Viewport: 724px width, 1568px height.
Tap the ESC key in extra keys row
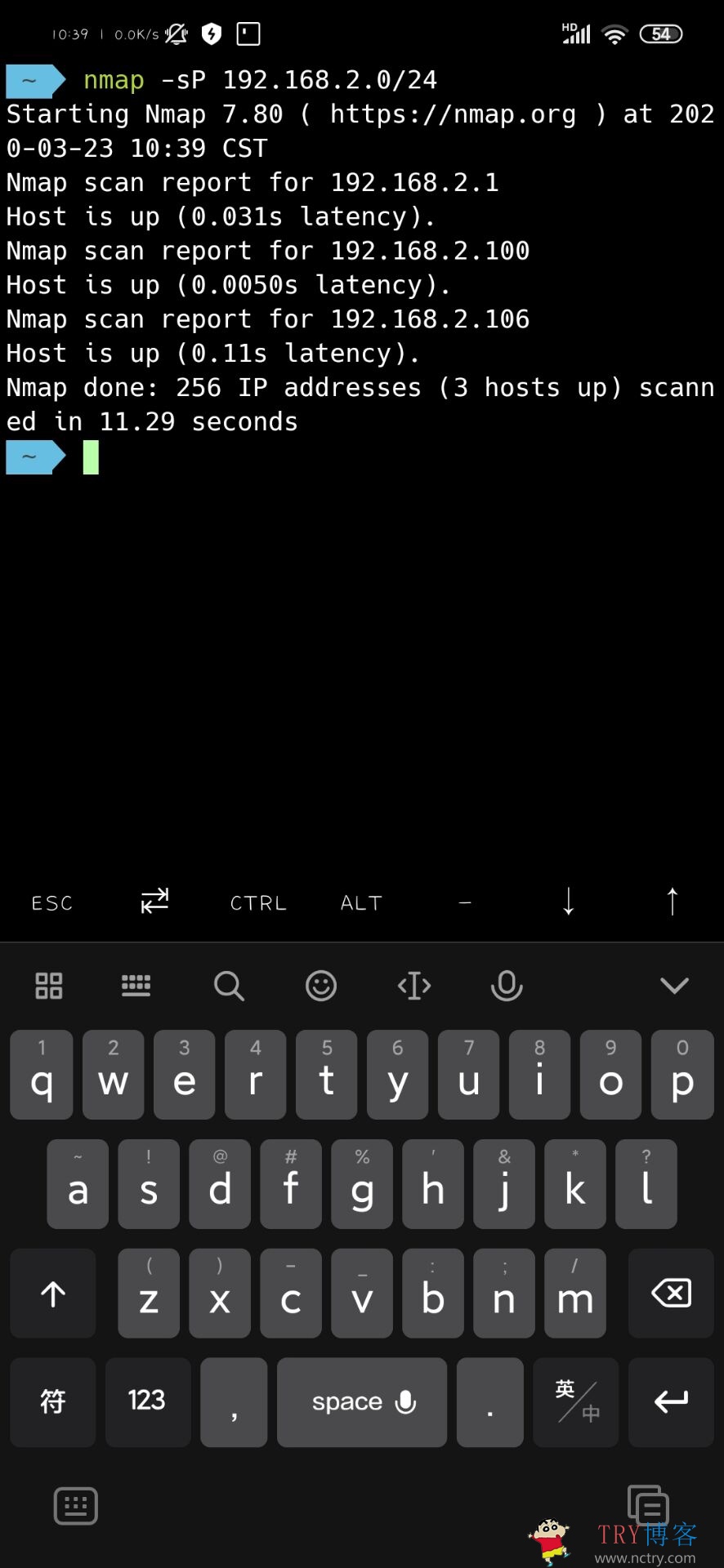click(51, 902)
